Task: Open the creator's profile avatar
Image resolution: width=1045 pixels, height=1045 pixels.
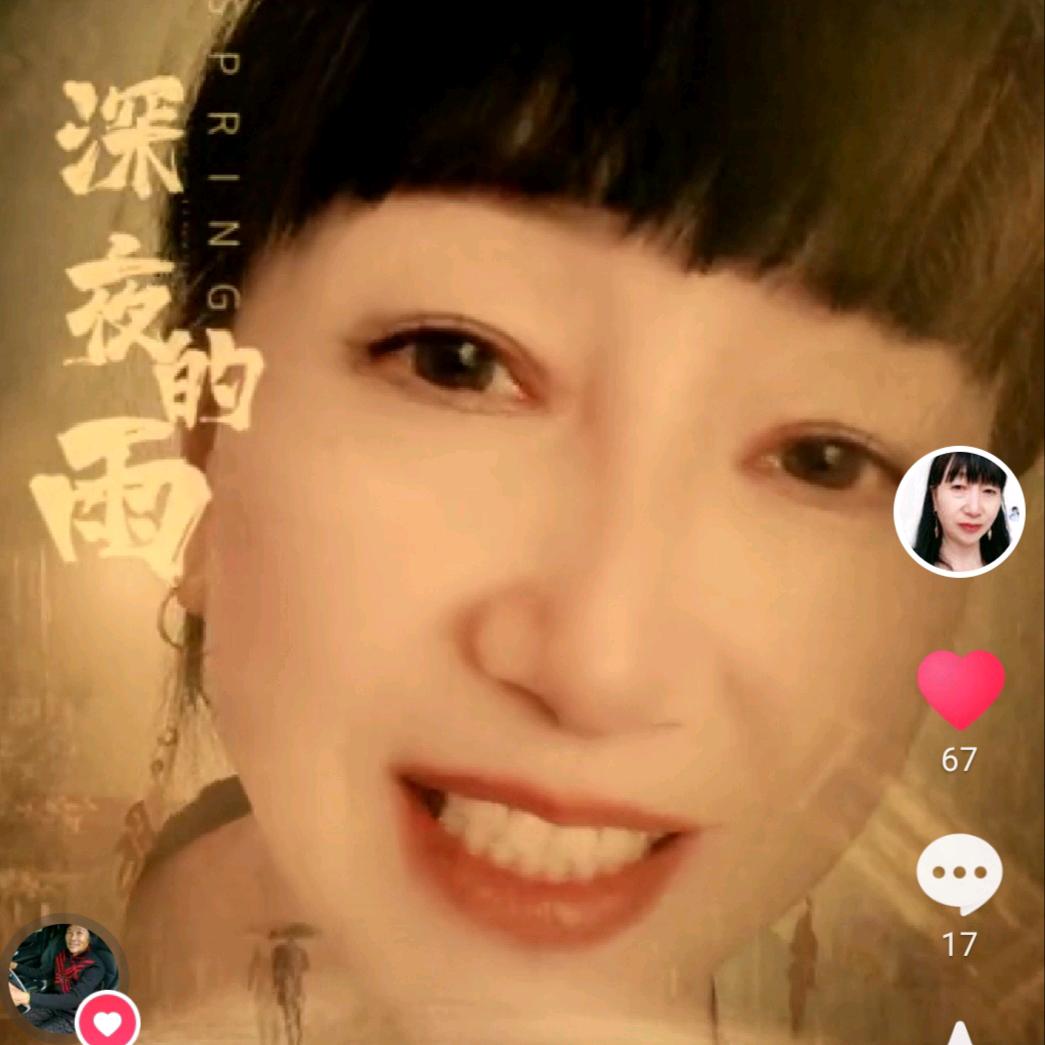Action: pos(959,511)
